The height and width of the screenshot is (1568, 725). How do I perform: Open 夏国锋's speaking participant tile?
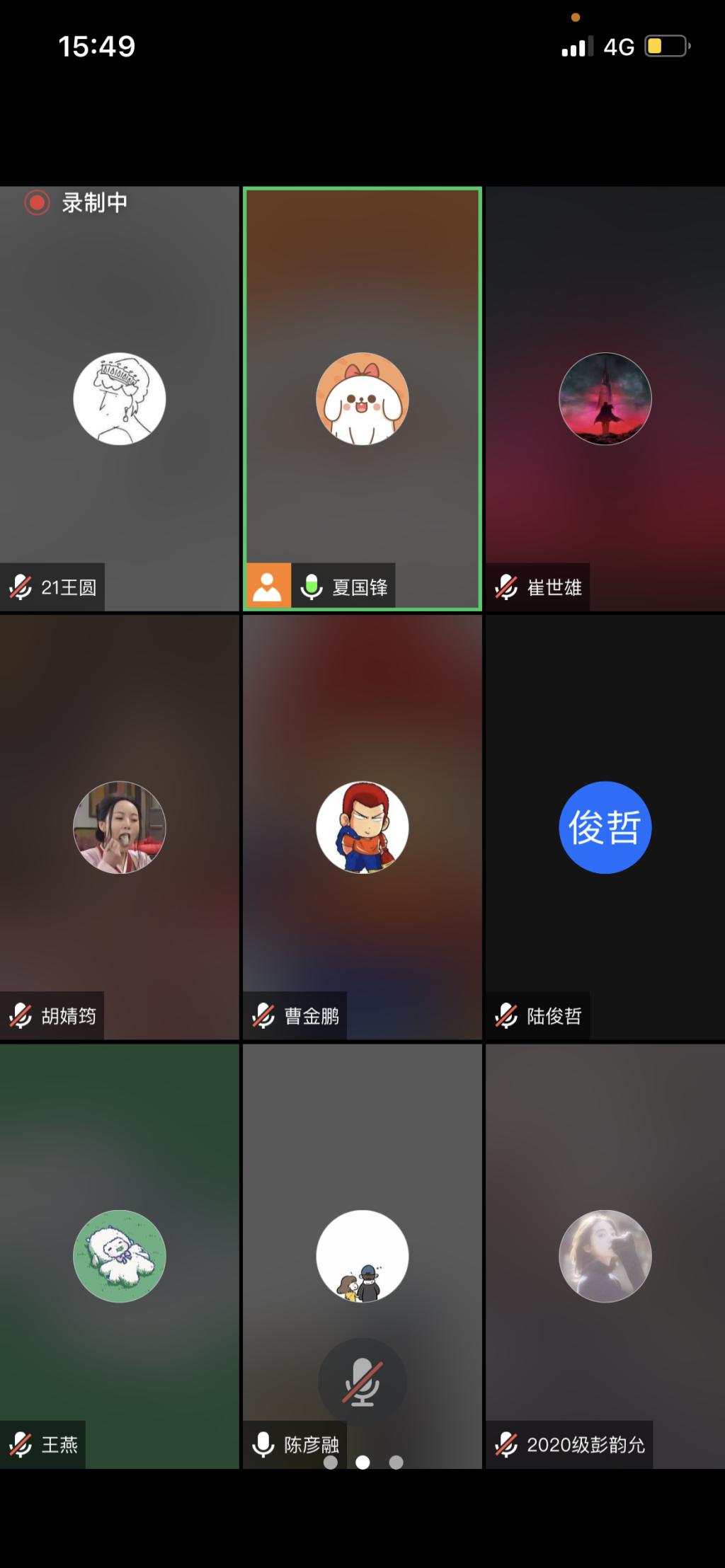point(362,398)
